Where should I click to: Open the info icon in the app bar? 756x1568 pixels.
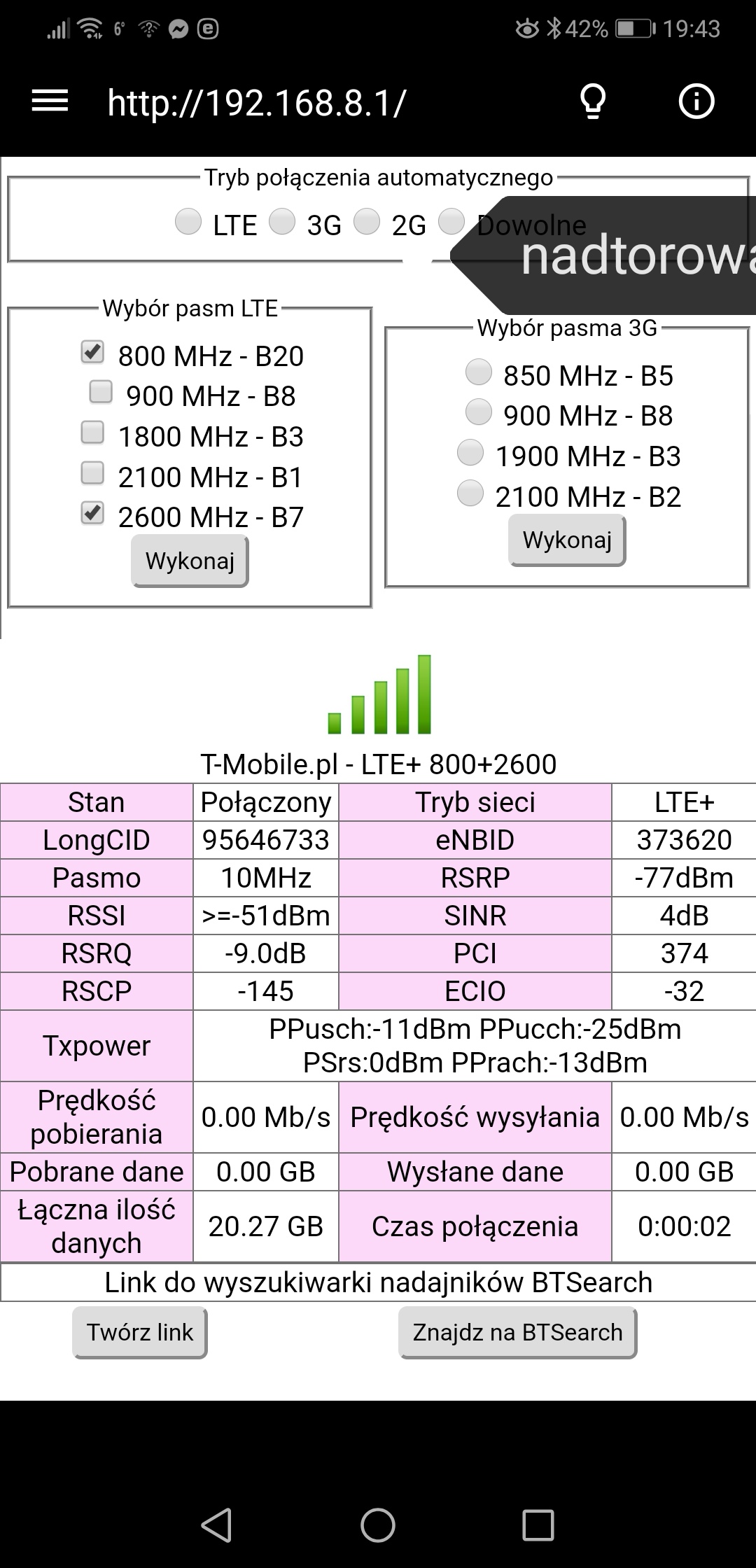pyautogui.click(x=696, y=101)
